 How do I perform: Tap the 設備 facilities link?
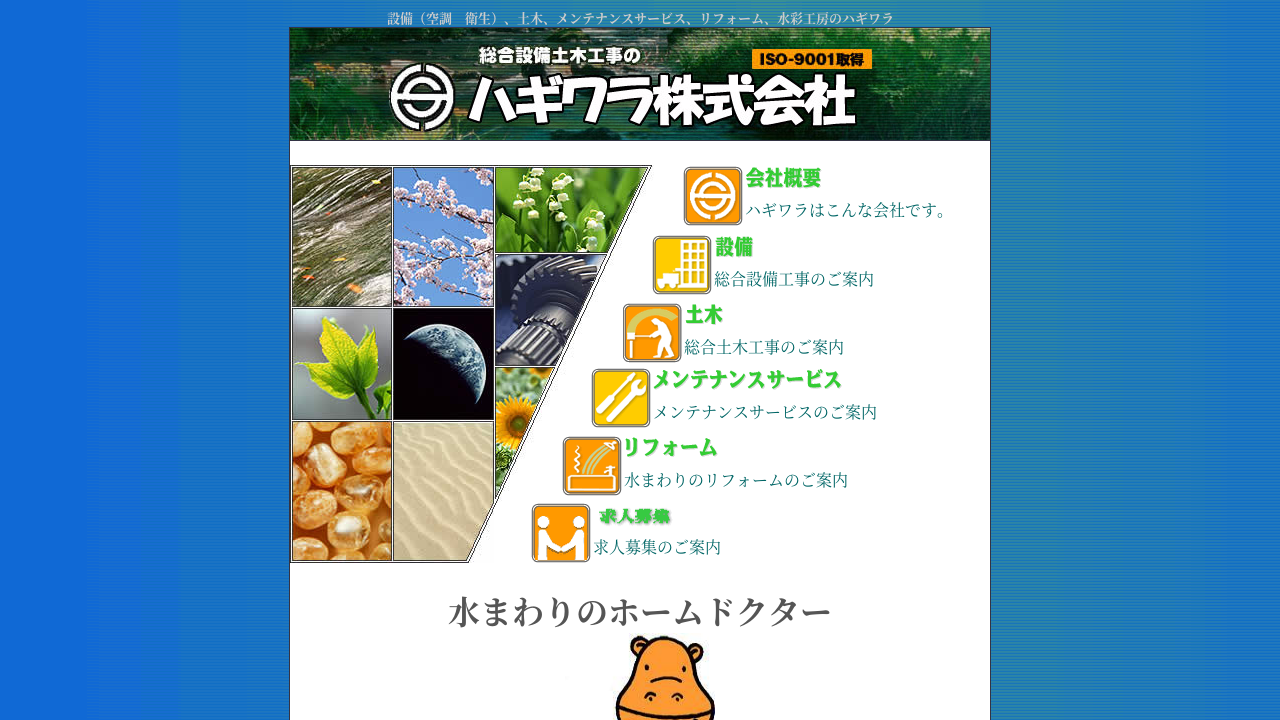point(734,248)
